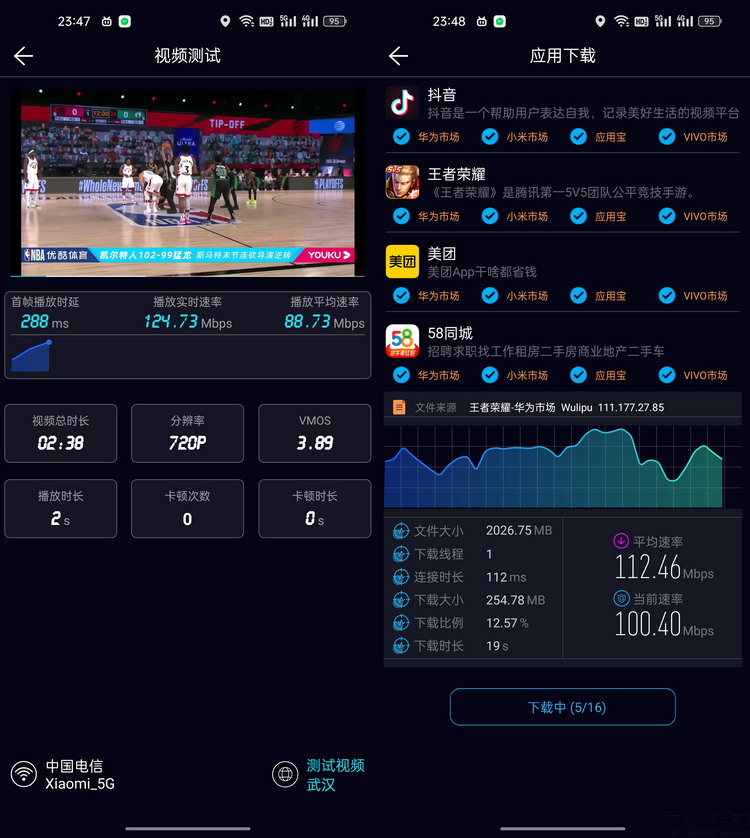Deselect VIVO市场 under 美团

667,296
